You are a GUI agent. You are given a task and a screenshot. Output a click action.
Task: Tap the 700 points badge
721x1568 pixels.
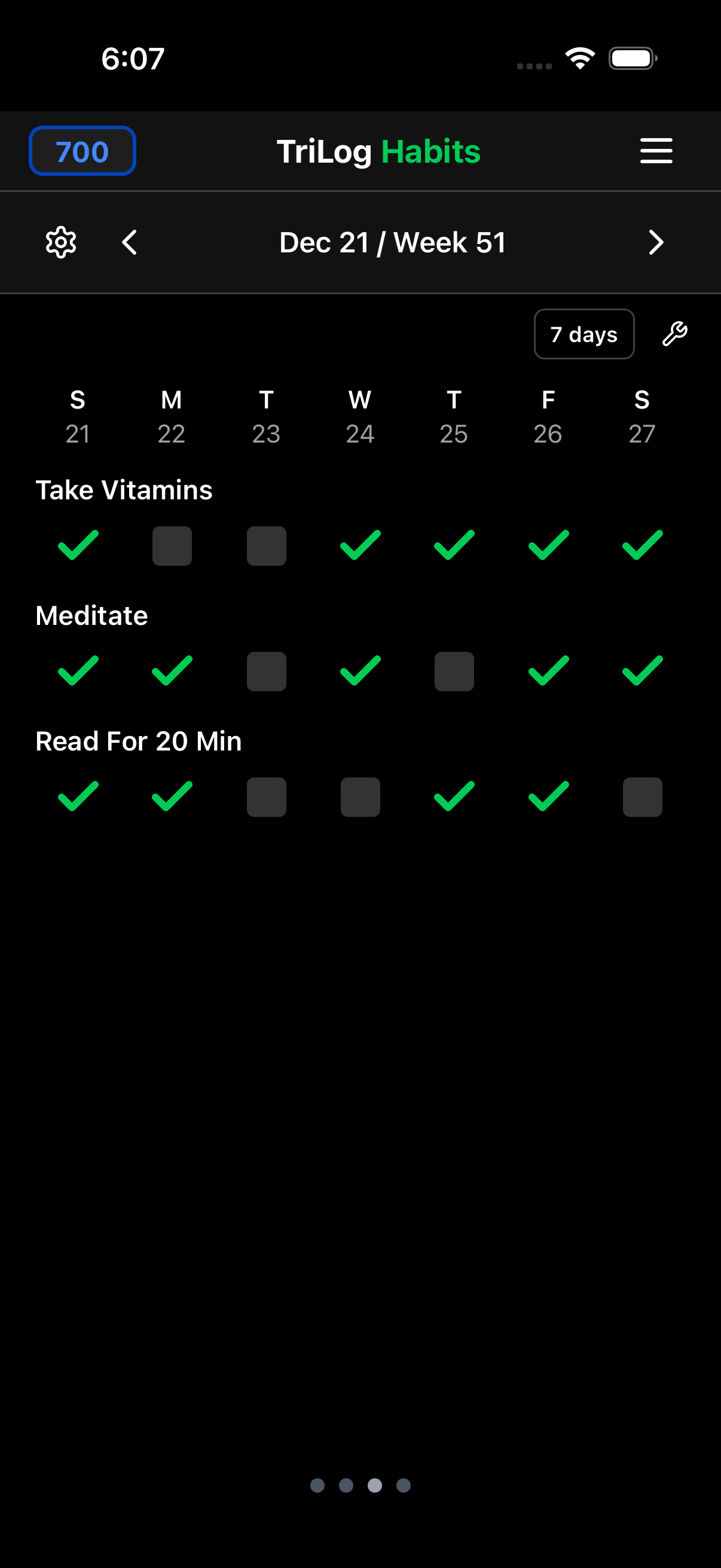click(81, 151)
